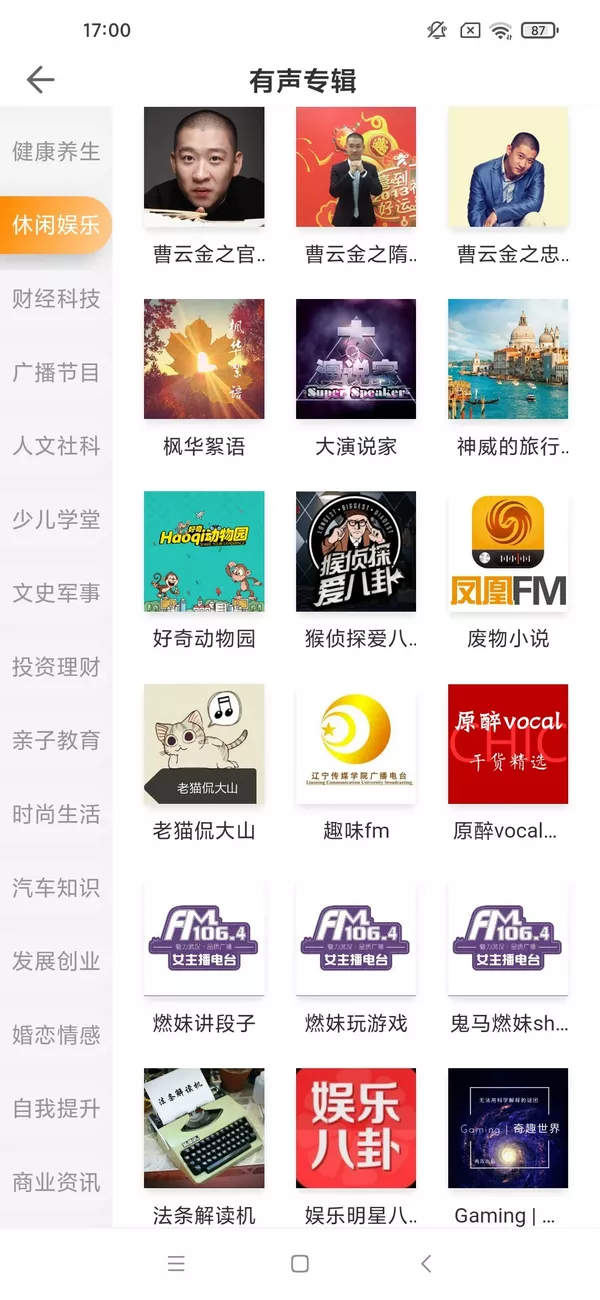Image resolution: width=600 pixels, height=1300 pixels.
Task: Select 文史军事 in the sidebar
Action: click(x=56, y=593)
